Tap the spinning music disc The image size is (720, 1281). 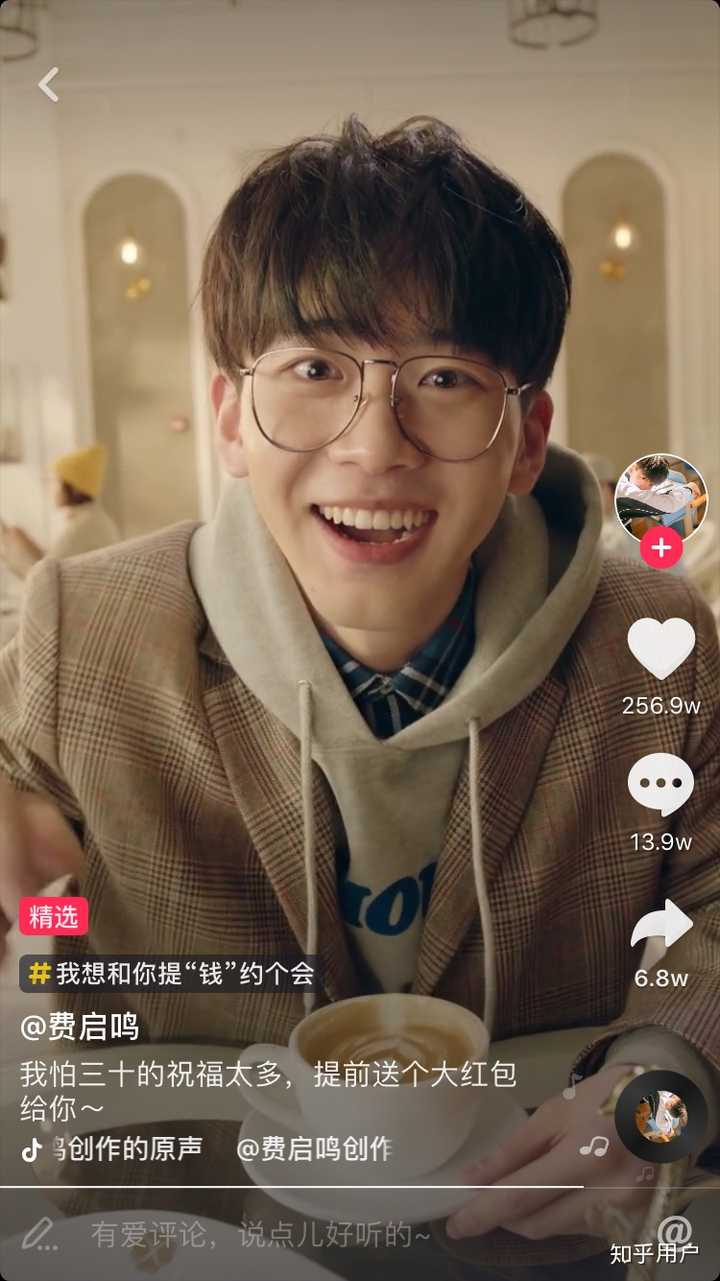(661, 1116)
